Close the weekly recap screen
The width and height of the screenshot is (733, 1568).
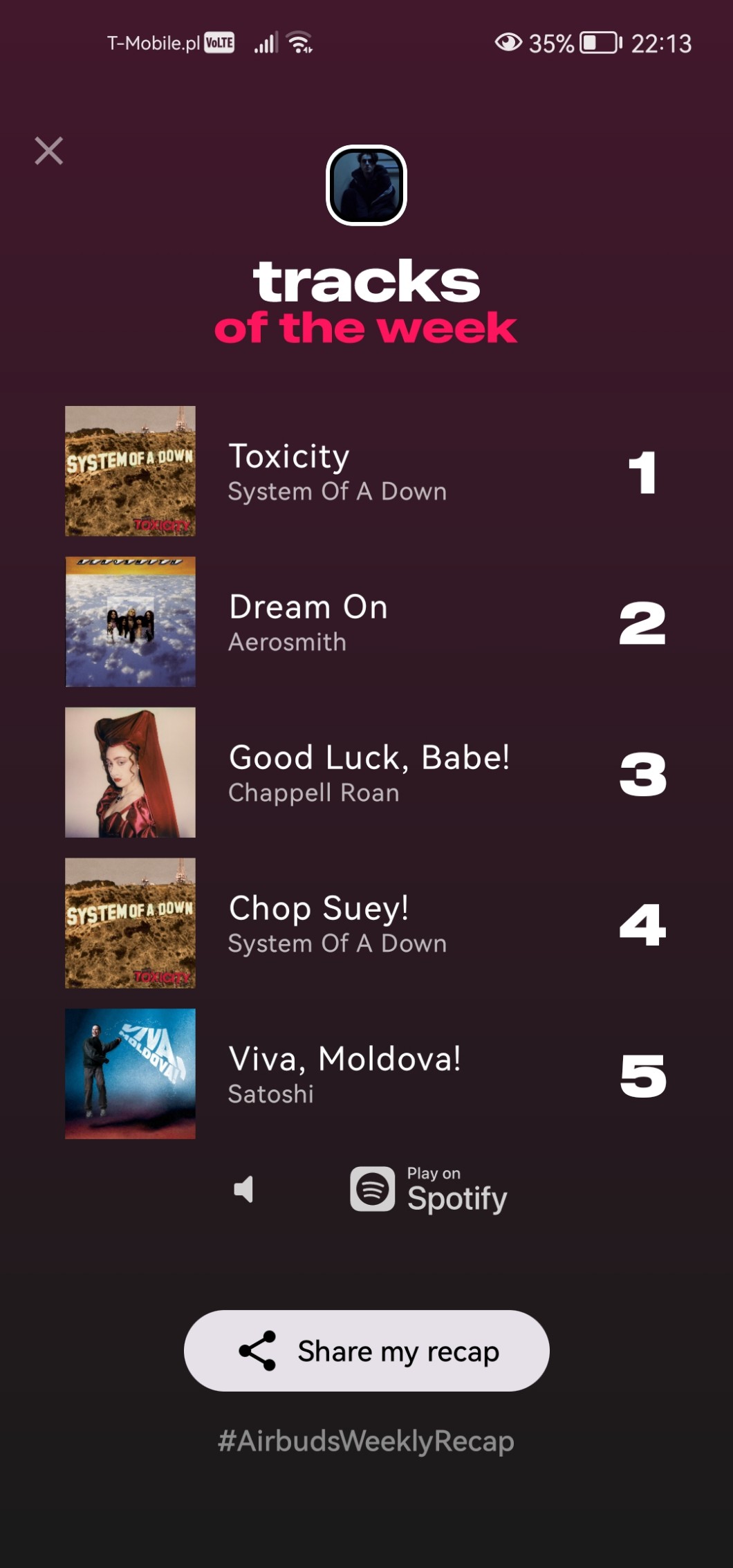pos(49,151)
